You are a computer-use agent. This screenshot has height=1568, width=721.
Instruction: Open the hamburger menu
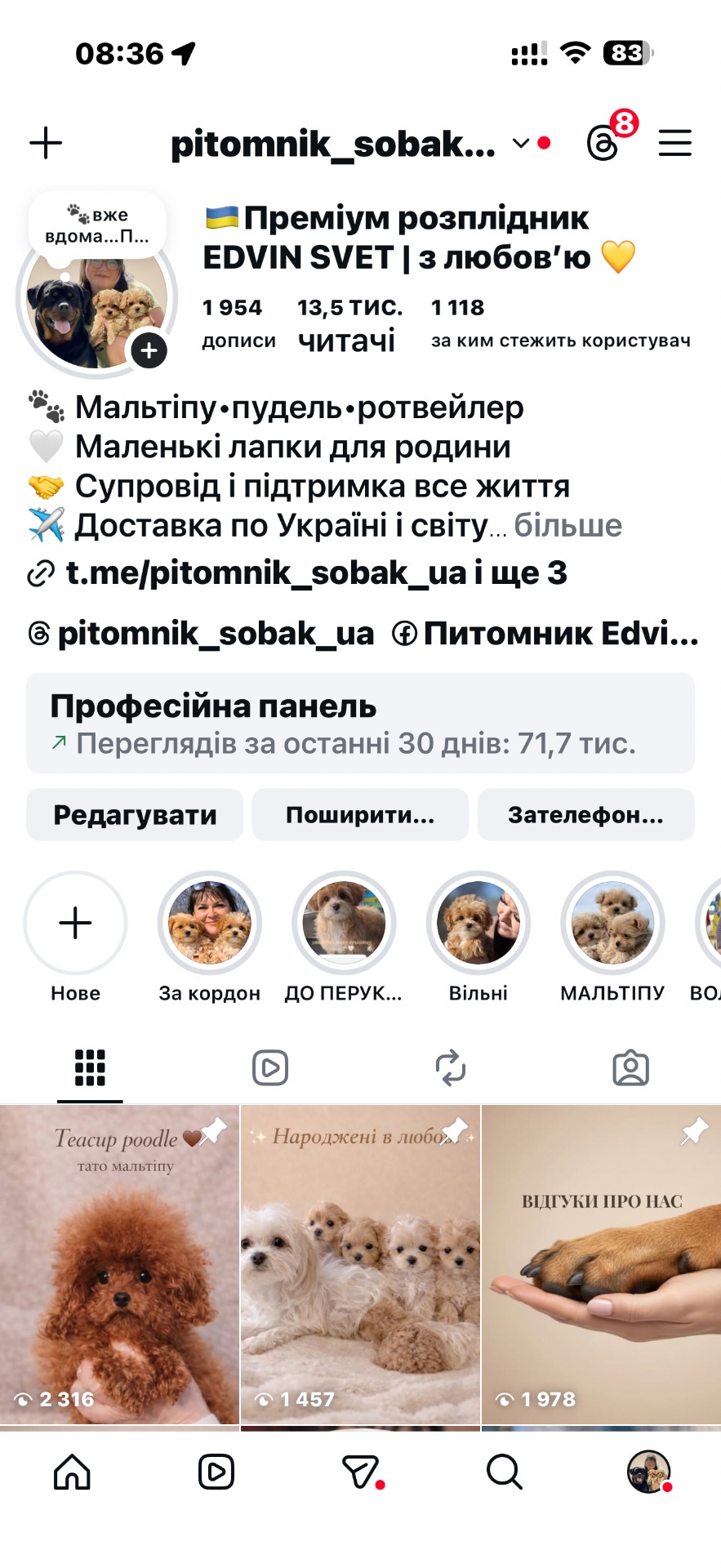coord(675,143)
